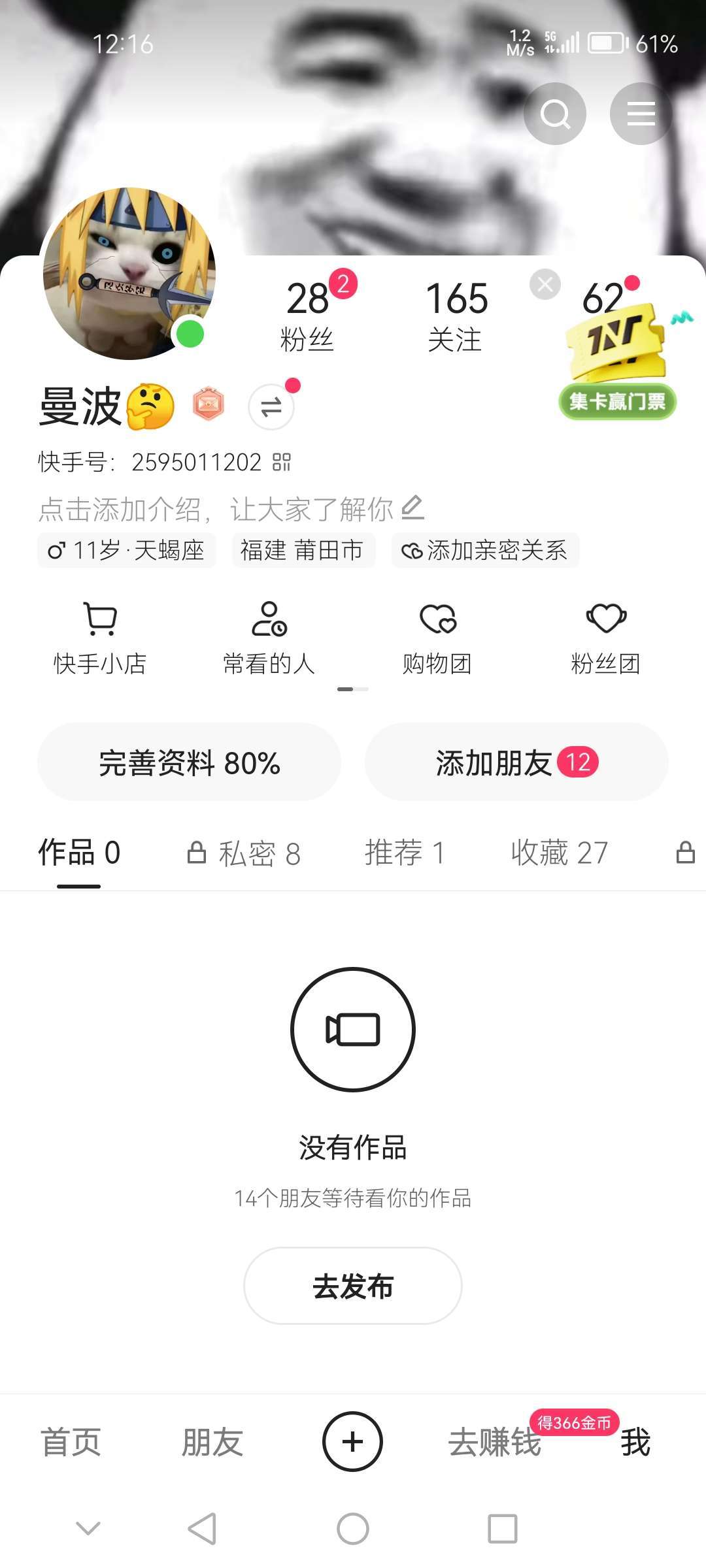Tap the account switch arrows icon
The width and height of the screenshot is (706, 1568).
coord(271,407)
